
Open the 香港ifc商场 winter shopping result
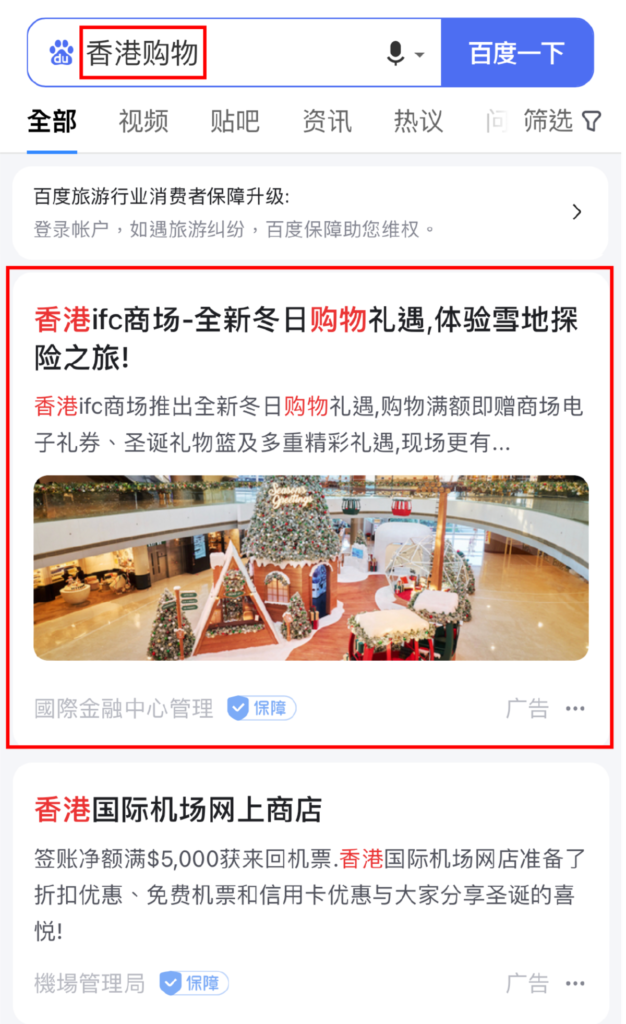306,338
